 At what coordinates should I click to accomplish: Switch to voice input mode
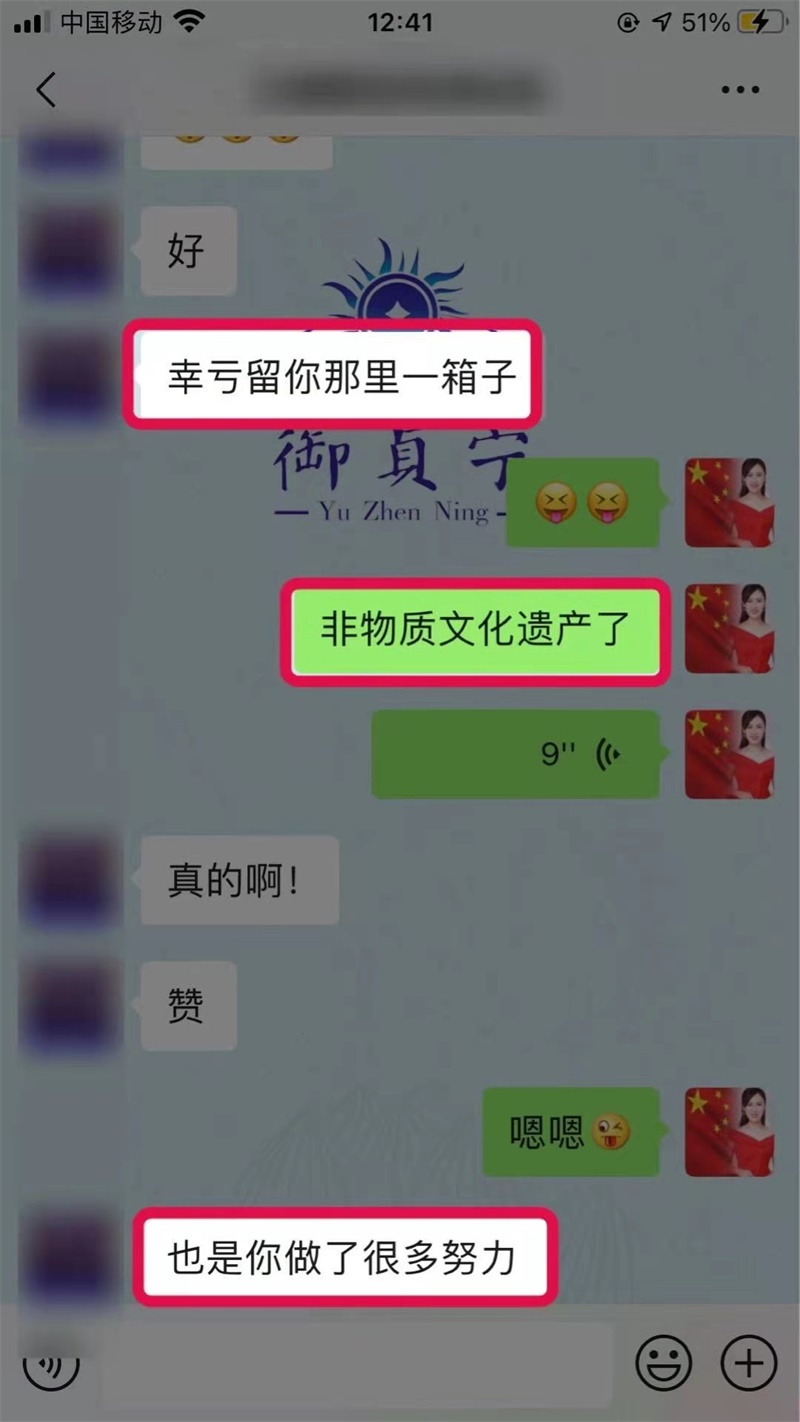(50, 1365)
